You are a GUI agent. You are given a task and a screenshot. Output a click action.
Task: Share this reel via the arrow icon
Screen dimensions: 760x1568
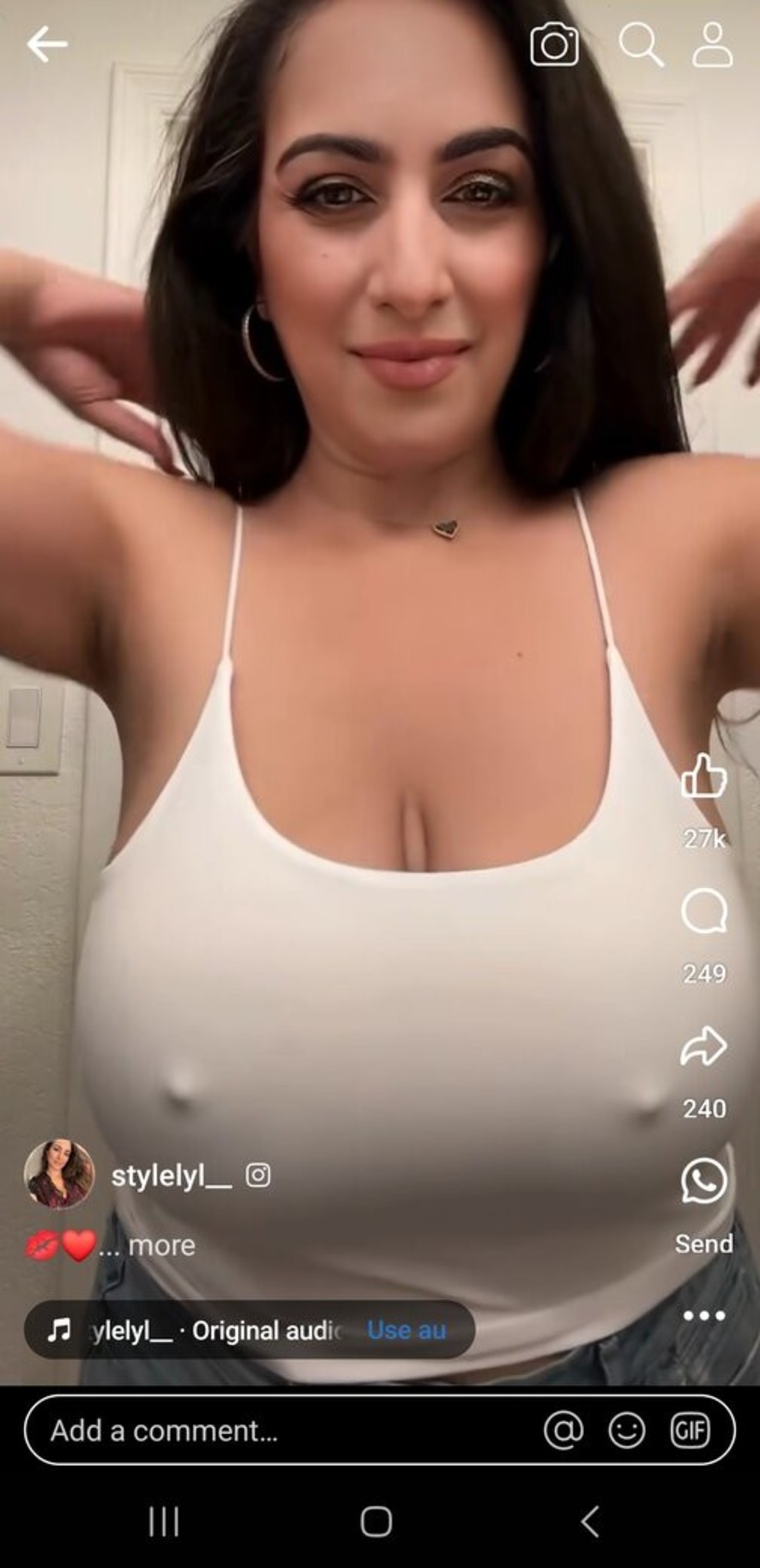(704, 1046)
